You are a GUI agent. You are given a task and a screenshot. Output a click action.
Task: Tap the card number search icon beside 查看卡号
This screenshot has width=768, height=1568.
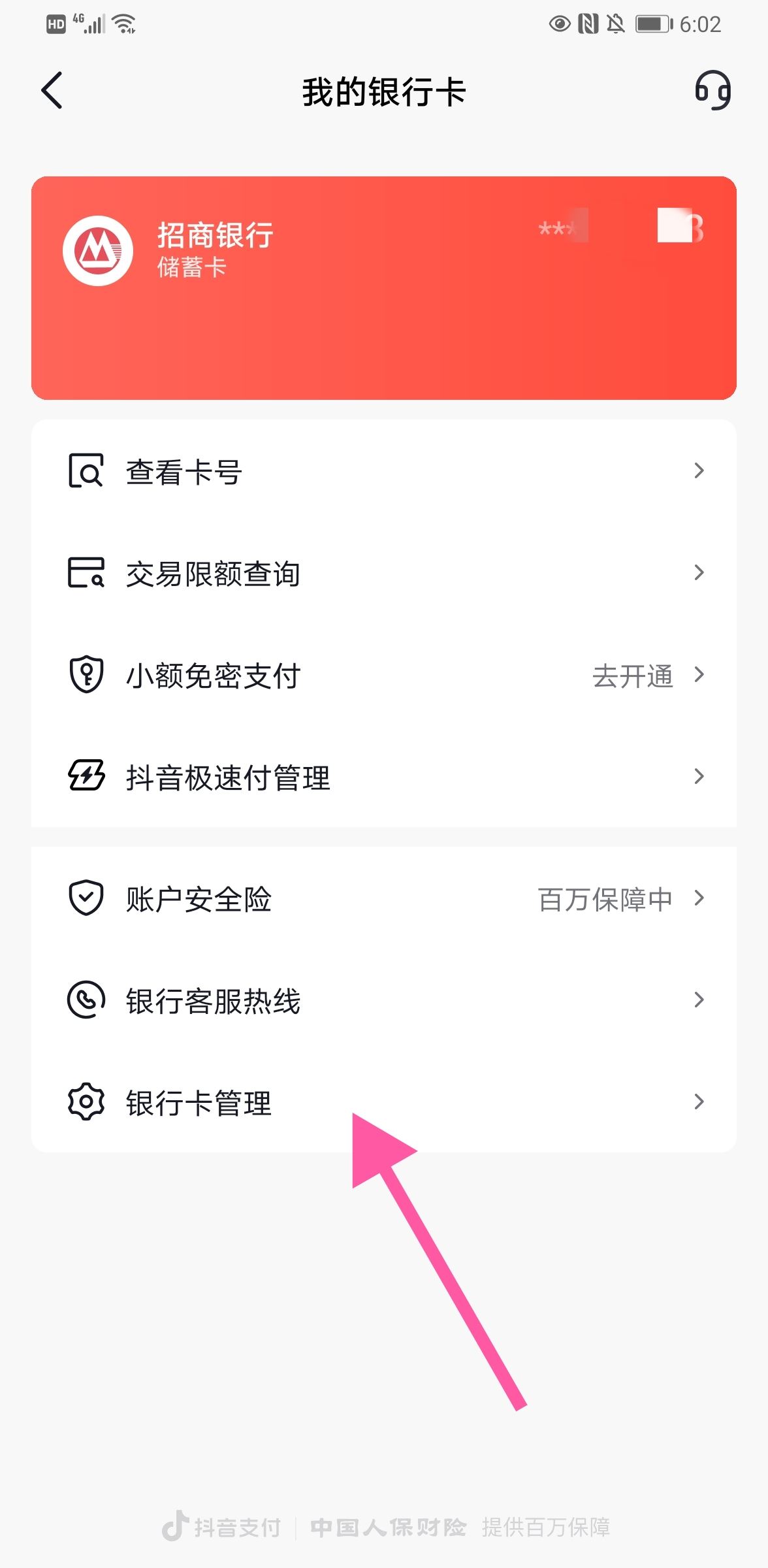[x=87, y=470]
